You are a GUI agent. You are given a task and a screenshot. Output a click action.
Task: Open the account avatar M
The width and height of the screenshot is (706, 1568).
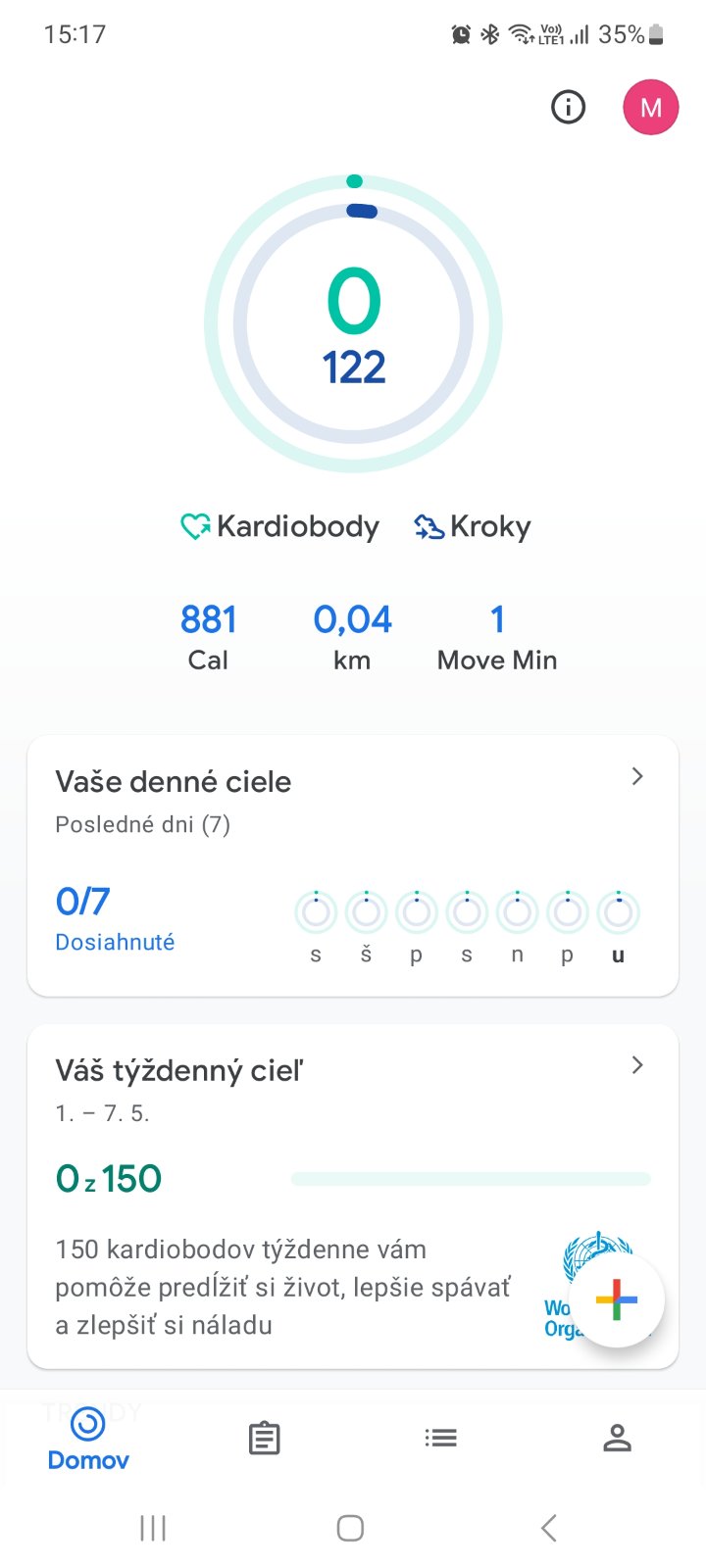[x=650, y=107]
